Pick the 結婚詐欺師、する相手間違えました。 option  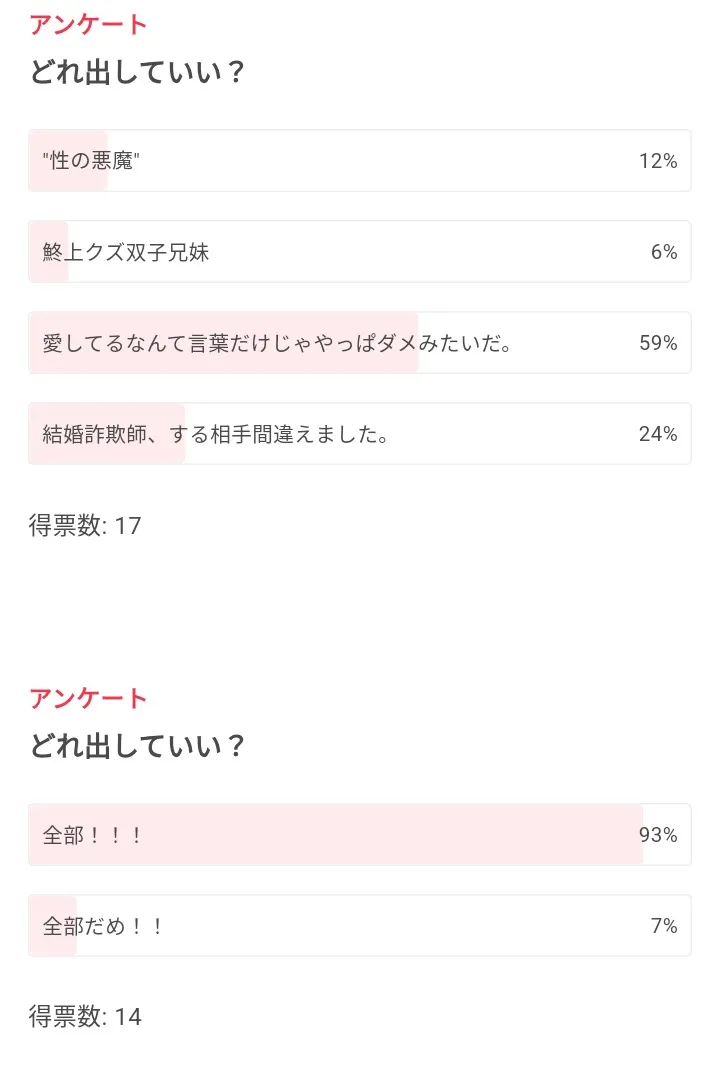point(359,434)
